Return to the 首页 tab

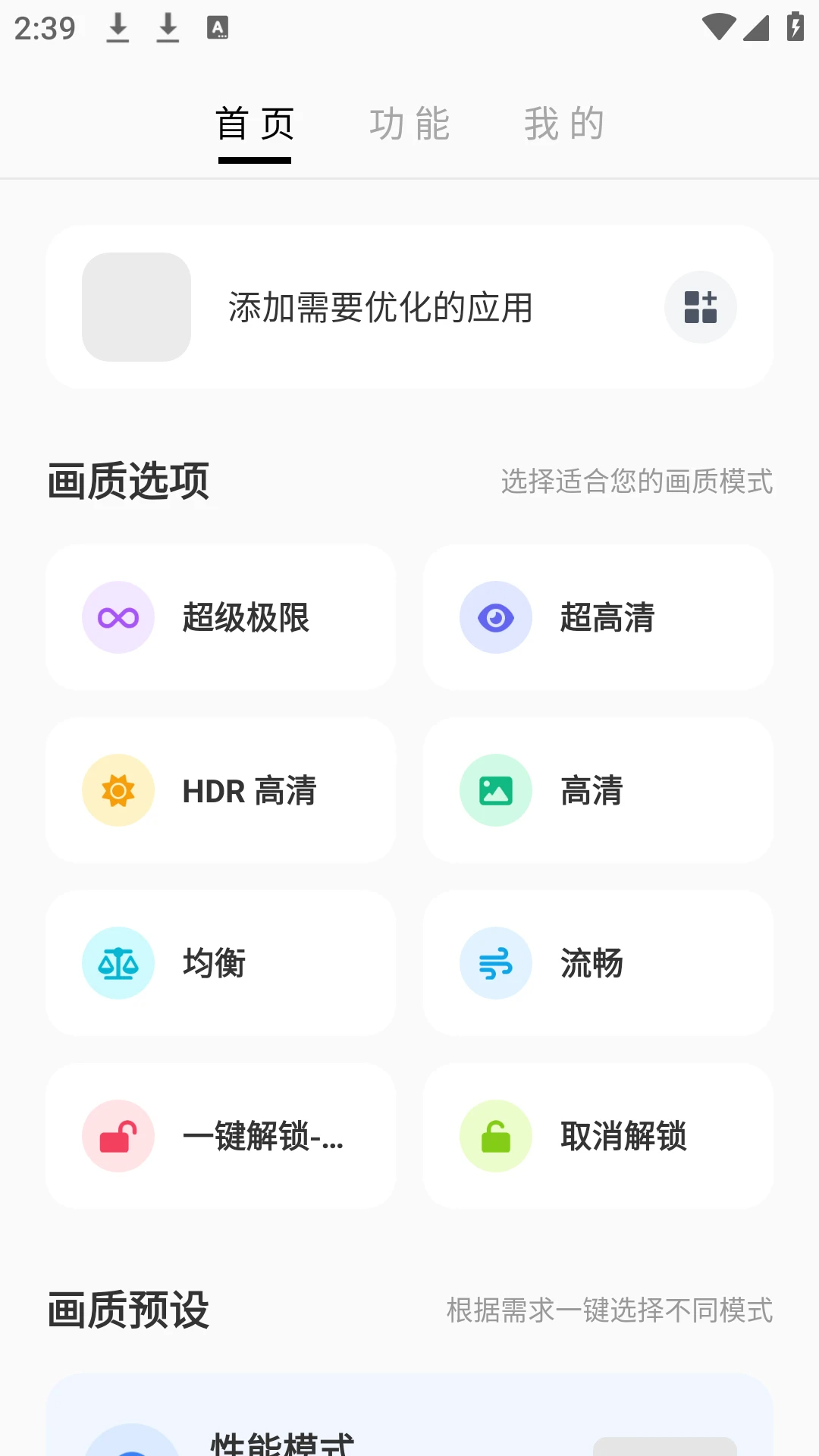pyautogui.click(x=255, y=124)
